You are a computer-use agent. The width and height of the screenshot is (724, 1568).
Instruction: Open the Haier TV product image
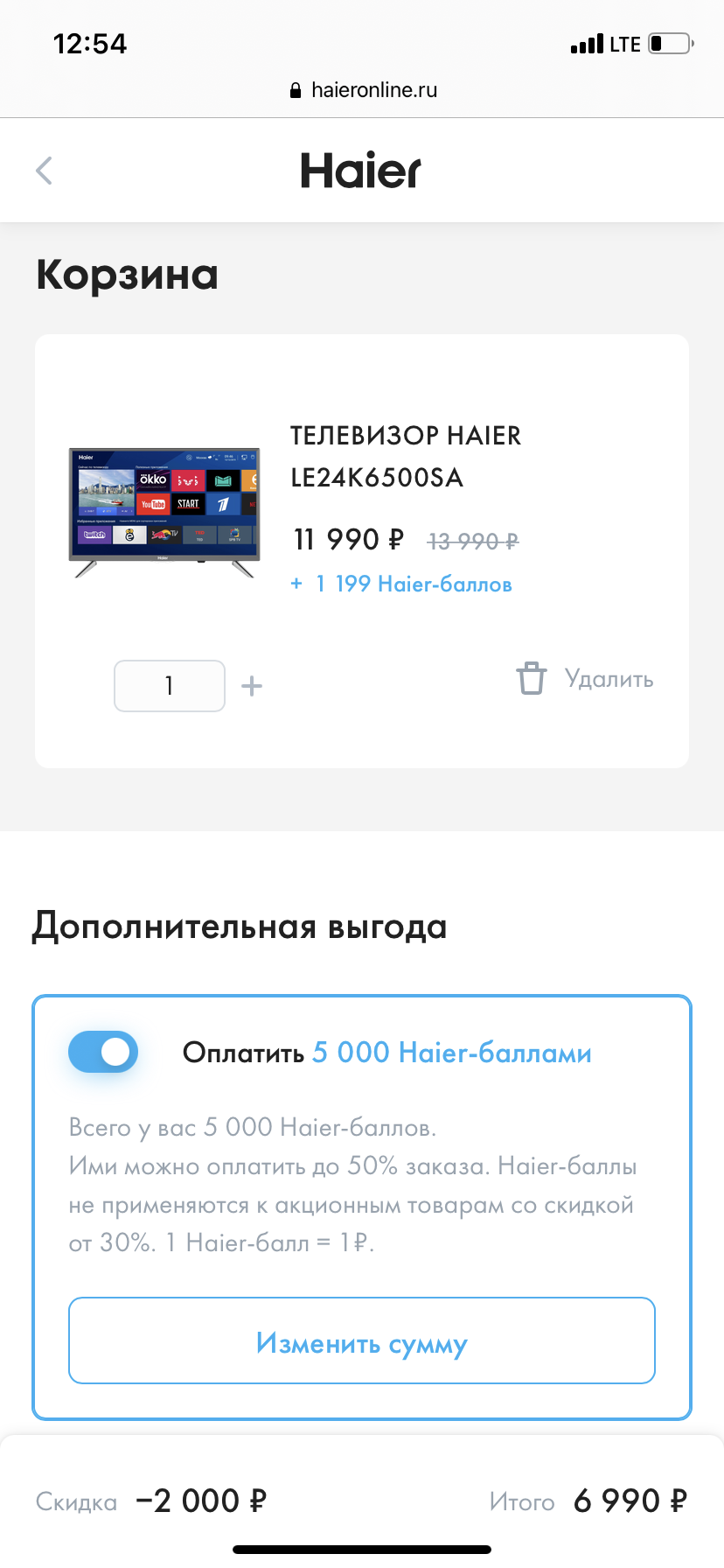(x=164, y=513)
